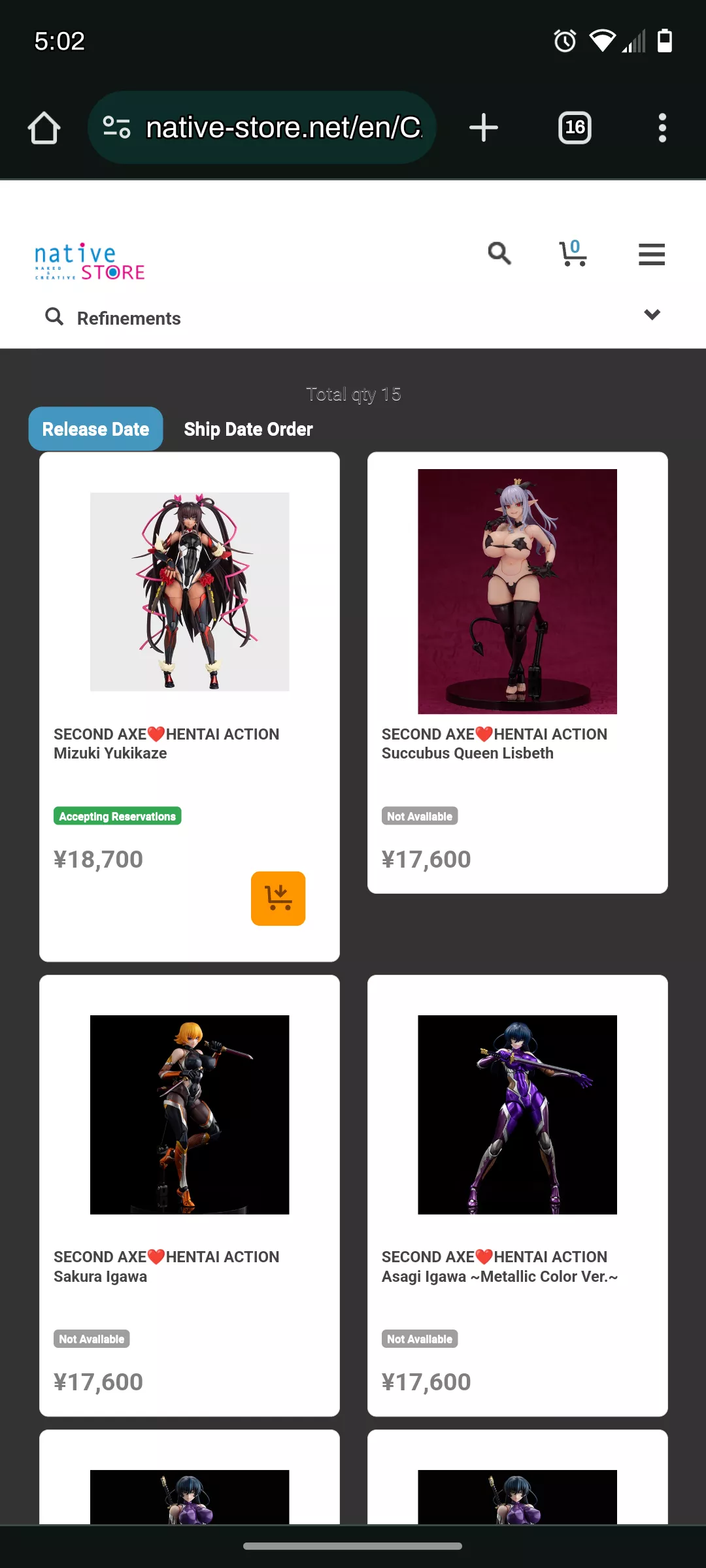Switch to Ship Date Order sorting
Screen dimensions: 706x1568
(248, 429)
